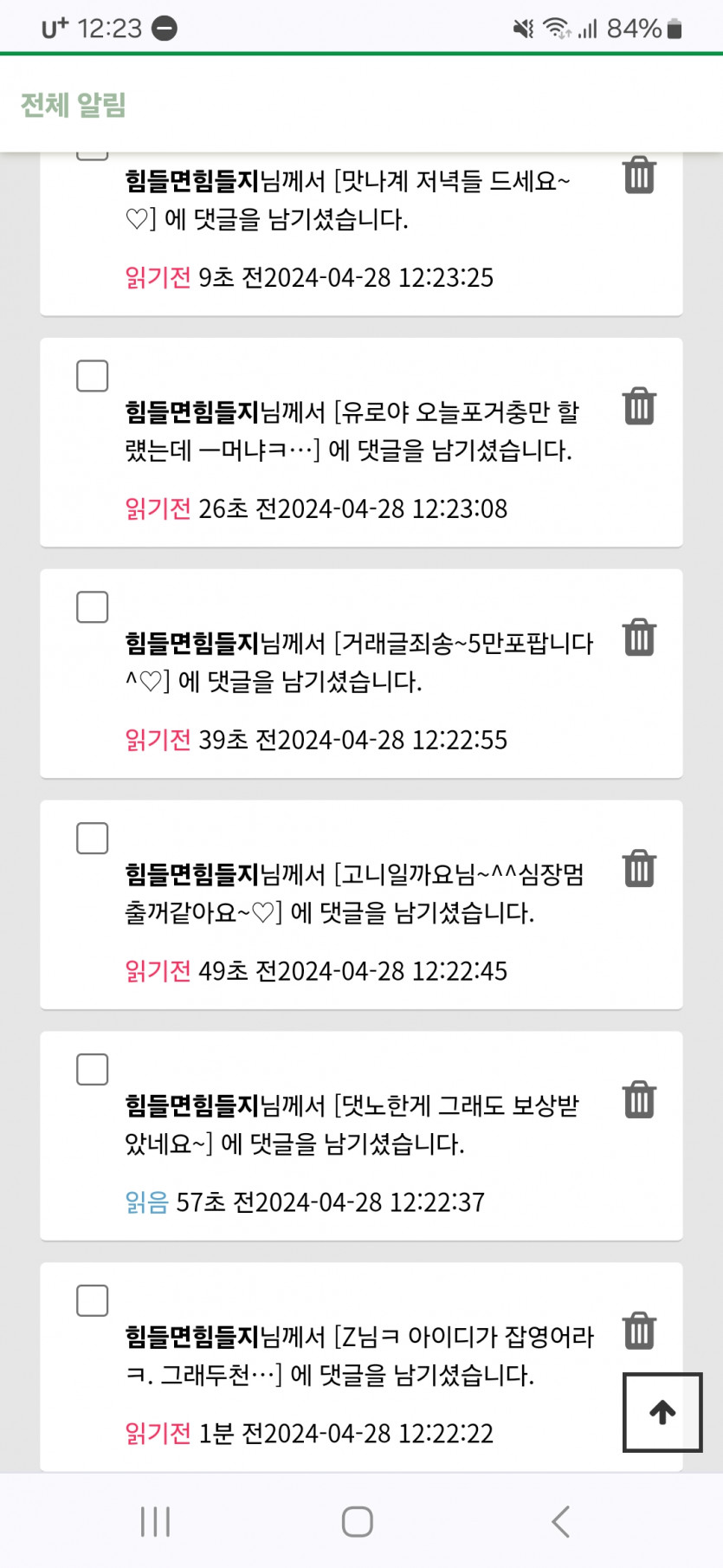Image resolution: width=723 pixels, height=1568 pixels.
Task: Go back using the system back button
Action: coord(561,1521)
